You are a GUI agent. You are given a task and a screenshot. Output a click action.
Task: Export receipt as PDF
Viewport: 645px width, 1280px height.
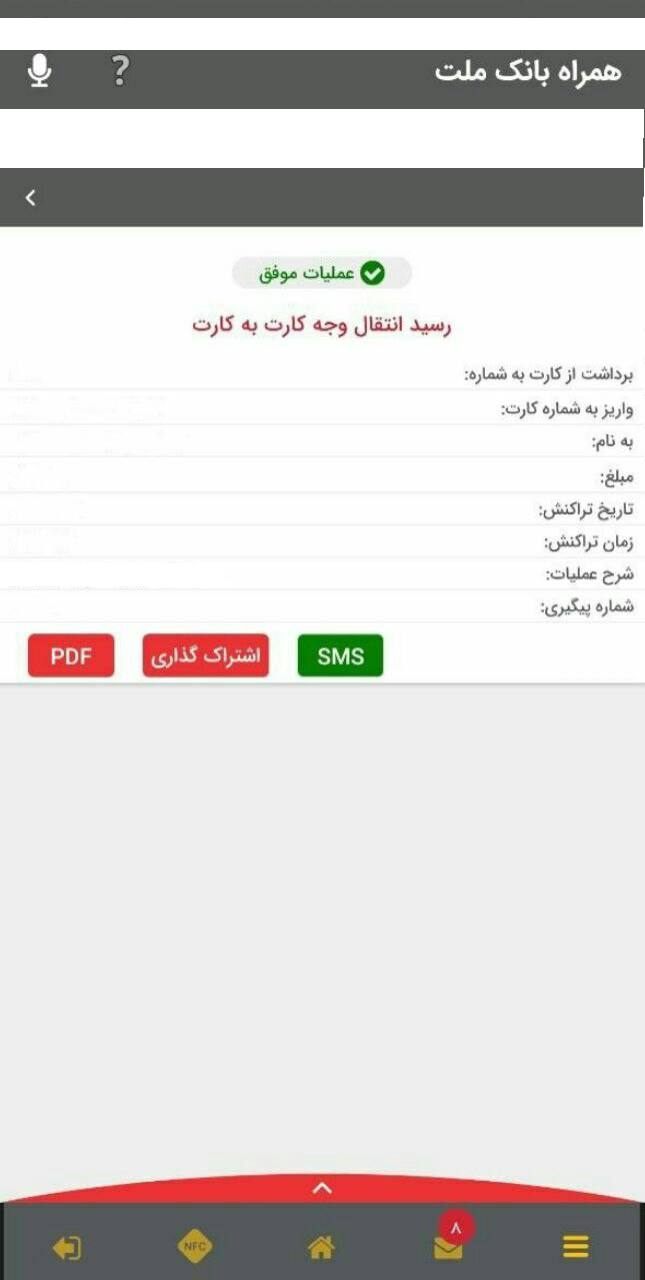pos(71,656)
